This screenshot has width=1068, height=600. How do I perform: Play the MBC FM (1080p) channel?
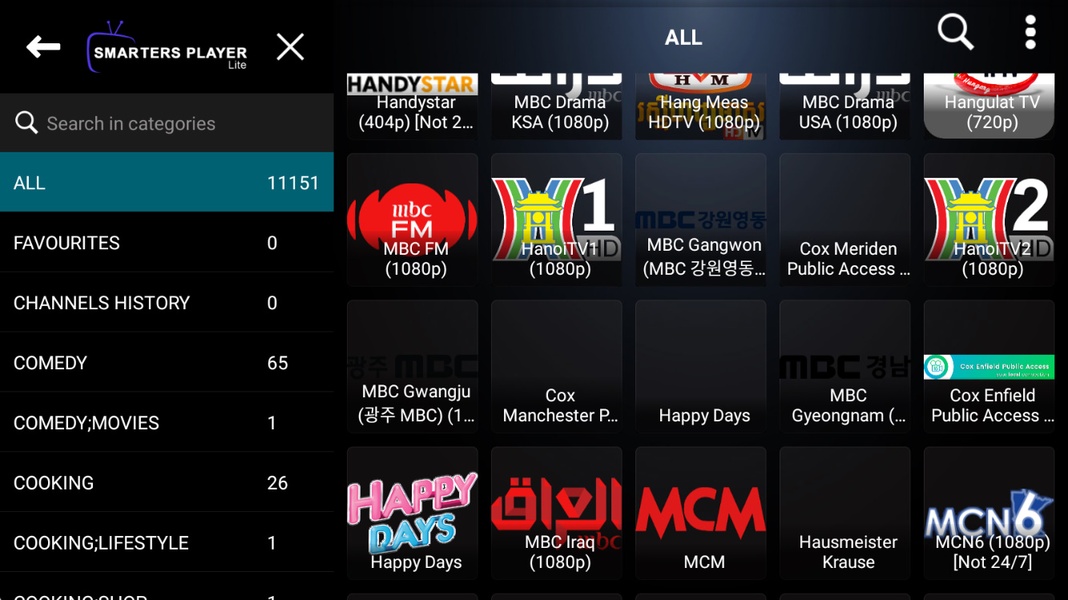[412, 220]
